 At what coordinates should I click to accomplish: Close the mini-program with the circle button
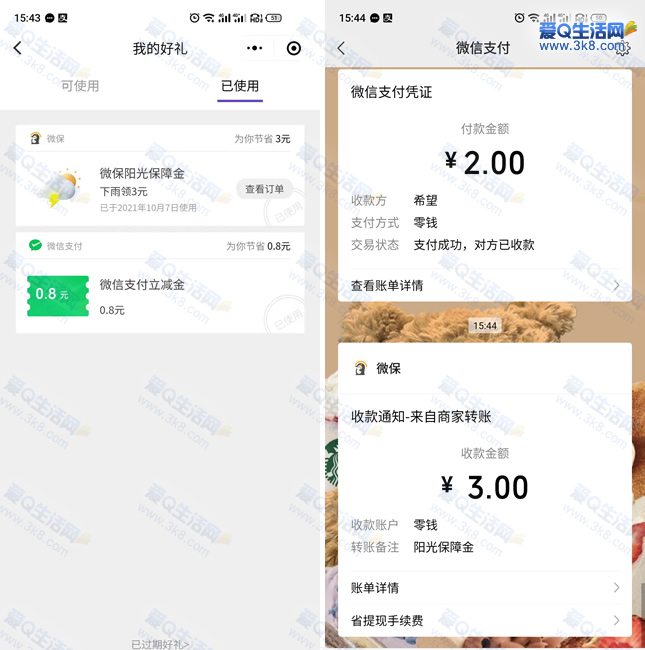click(x=293, y=48)
